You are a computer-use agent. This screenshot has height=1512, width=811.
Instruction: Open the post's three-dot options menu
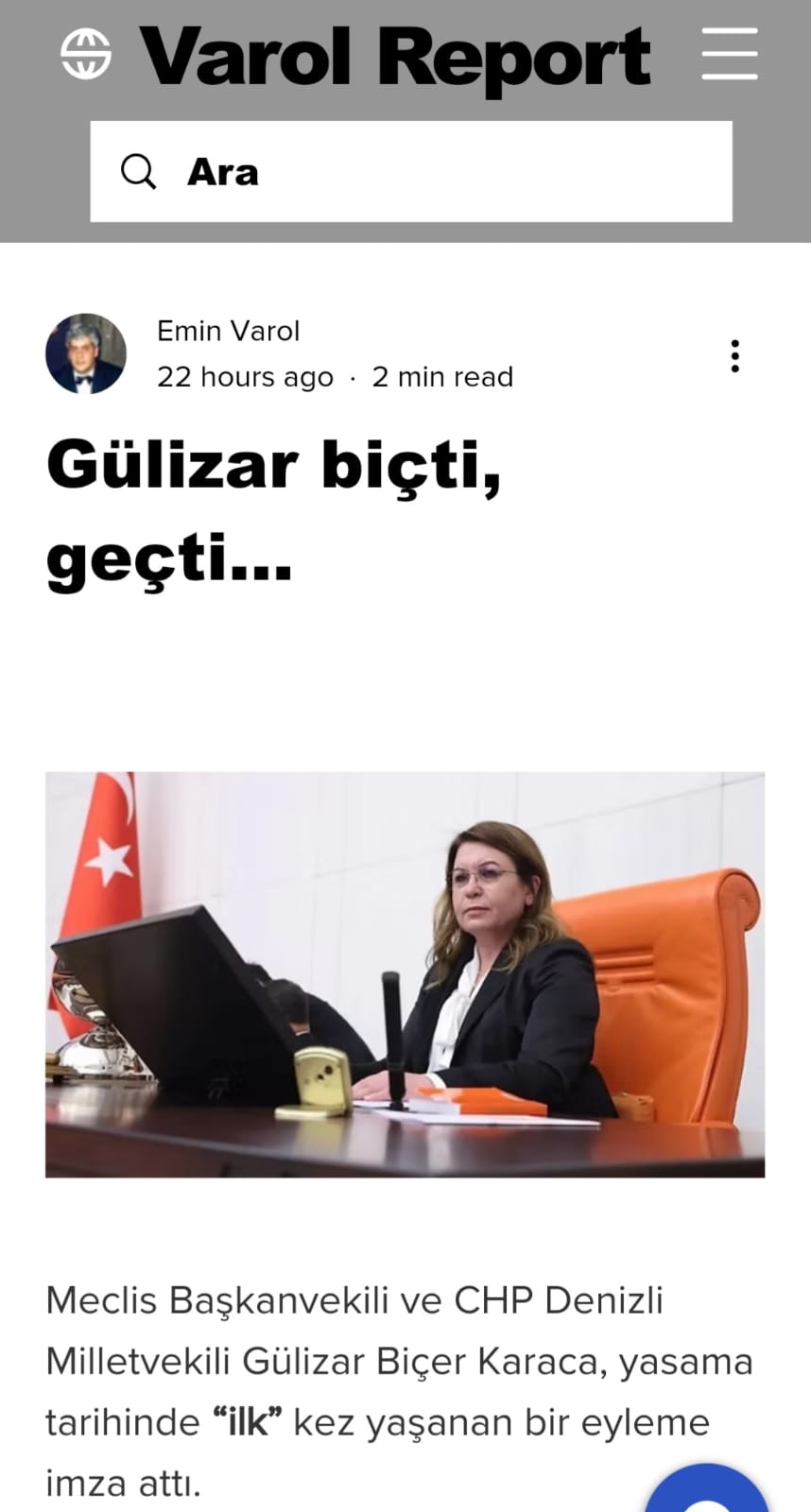(734, 356)
